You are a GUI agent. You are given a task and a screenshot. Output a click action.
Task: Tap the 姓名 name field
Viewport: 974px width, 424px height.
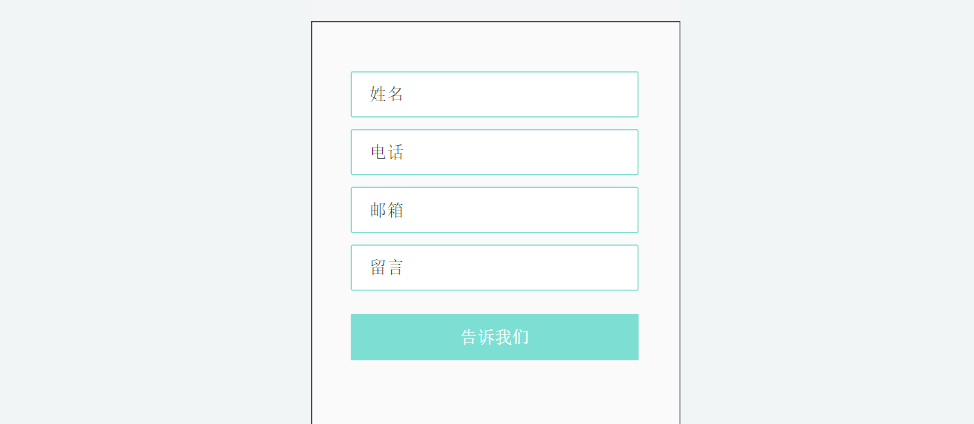(494, 94)
